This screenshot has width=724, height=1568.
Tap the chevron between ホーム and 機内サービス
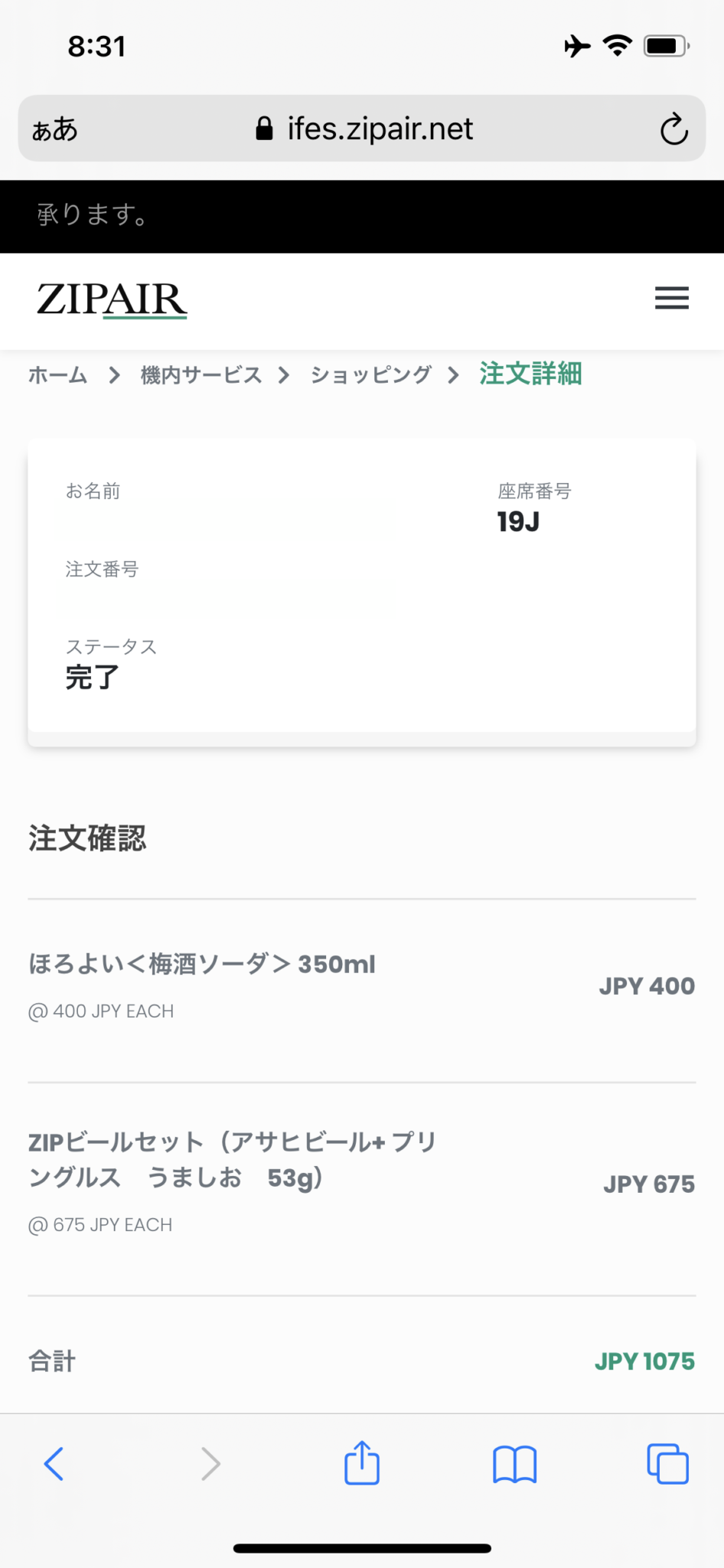tap(113, 376)
